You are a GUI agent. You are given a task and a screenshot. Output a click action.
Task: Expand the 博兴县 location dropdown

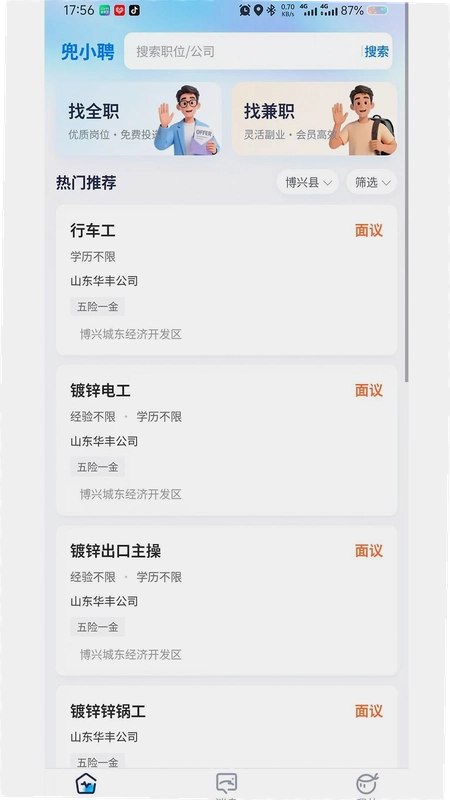tap(308, 182)
